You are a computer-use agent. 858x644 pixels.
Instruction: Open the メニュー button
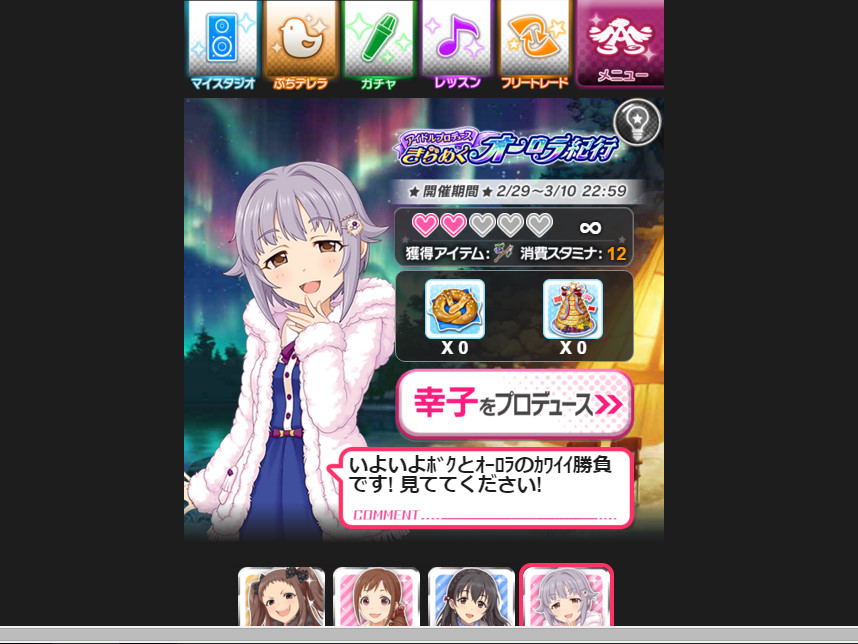tap(619, 44)
